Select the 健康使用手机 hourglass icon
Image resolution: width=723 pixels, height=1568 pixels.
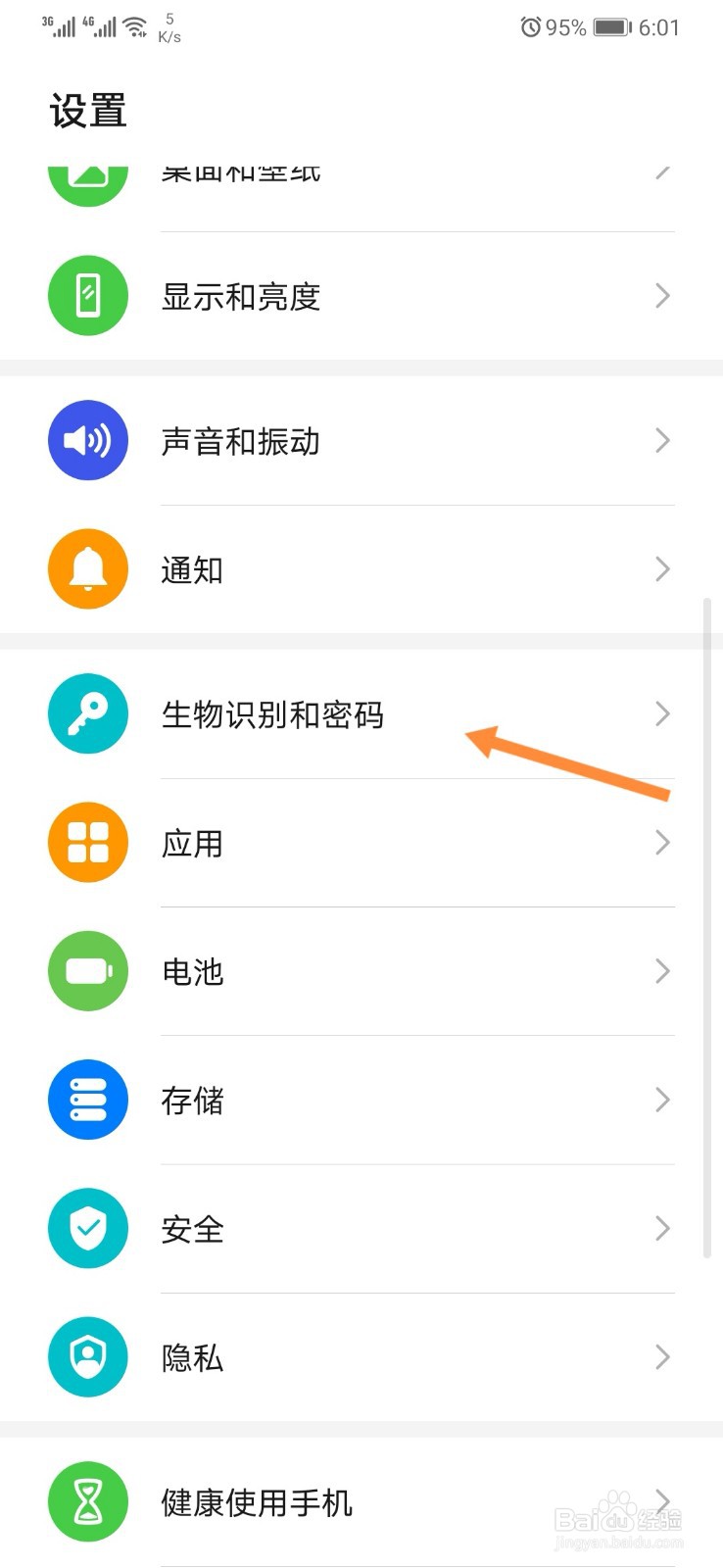coord(87,1500)
